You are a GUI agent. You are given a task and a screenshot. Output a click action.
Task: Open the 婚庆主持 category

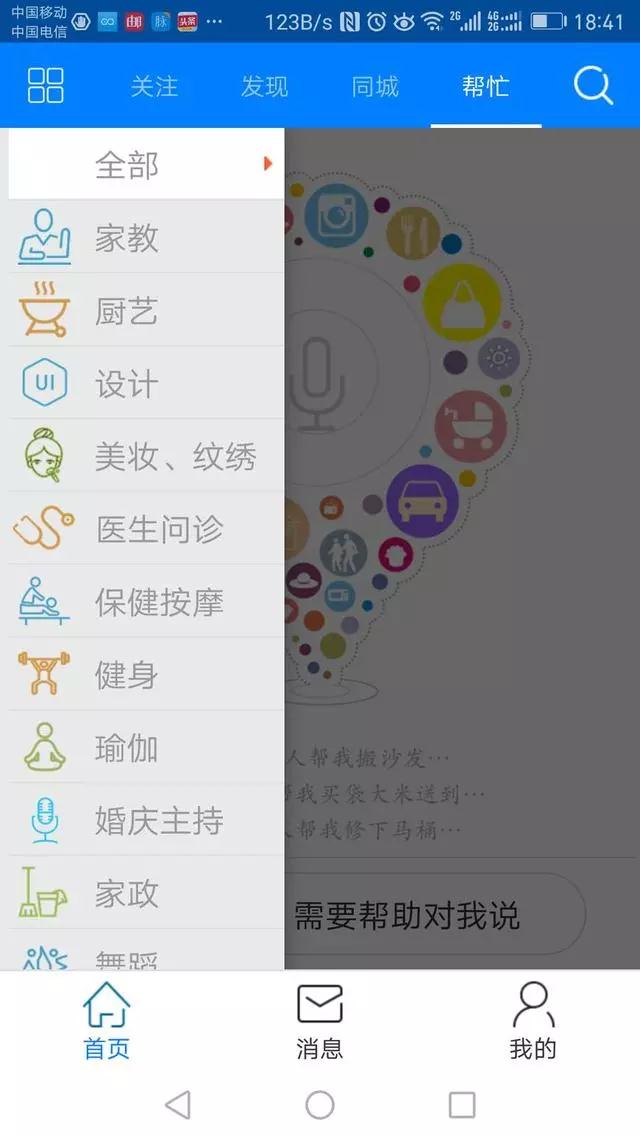(x=146, y=821)
